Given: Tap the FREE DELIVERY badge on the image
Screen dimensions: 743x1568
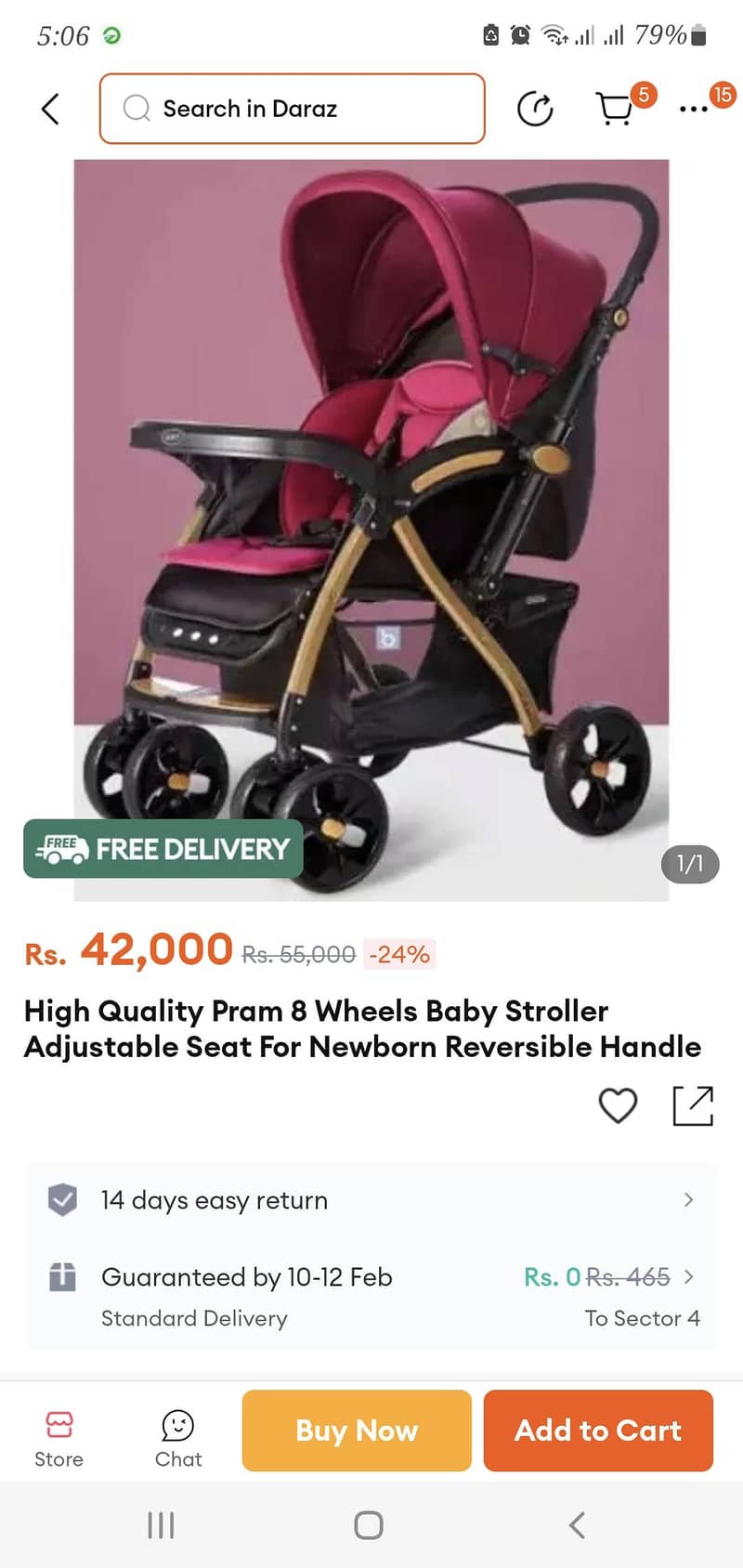Looking at the screenshot, I should coord(163,848).
